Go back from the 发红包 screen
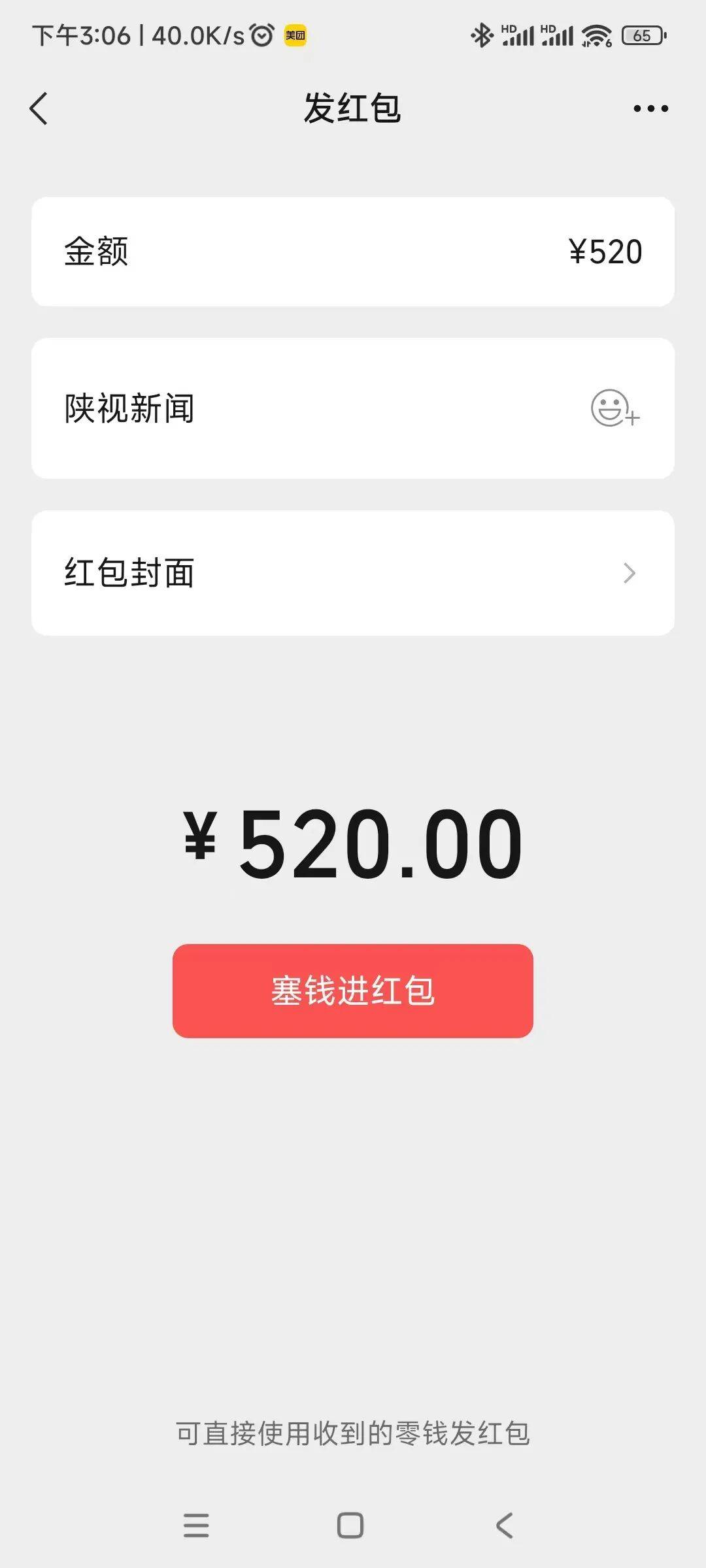The height and width of the screenshot is (1568, 706). [39, 108]
